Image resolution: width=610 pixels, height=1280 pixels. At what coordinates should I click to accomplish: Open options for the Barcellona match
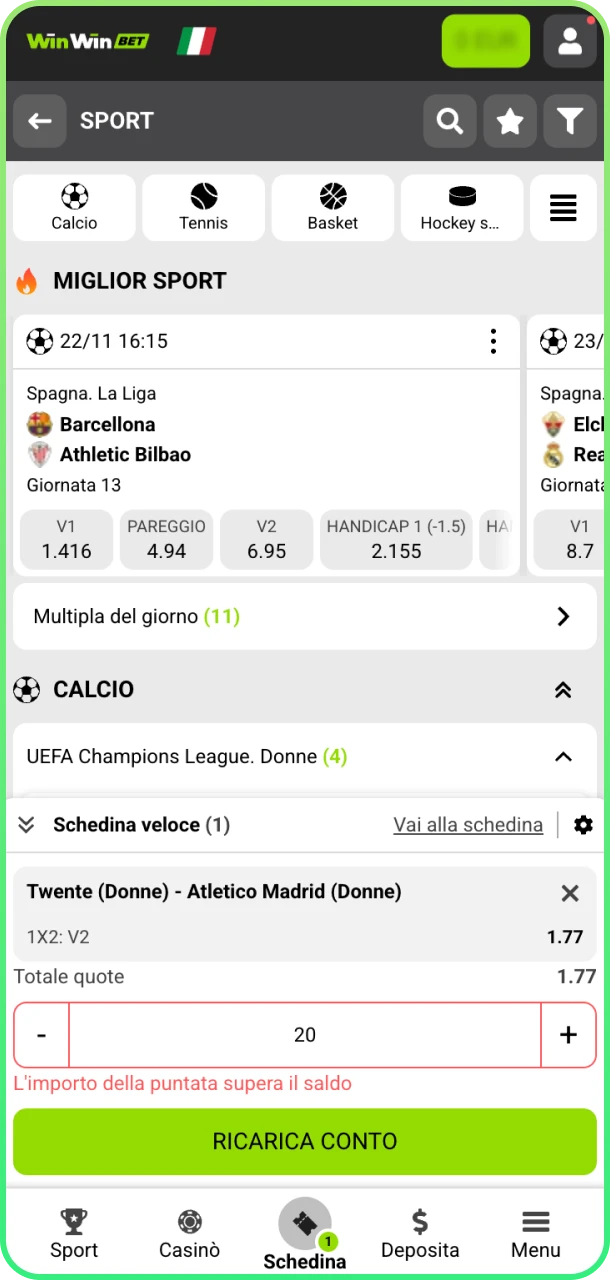coord(493,341)
